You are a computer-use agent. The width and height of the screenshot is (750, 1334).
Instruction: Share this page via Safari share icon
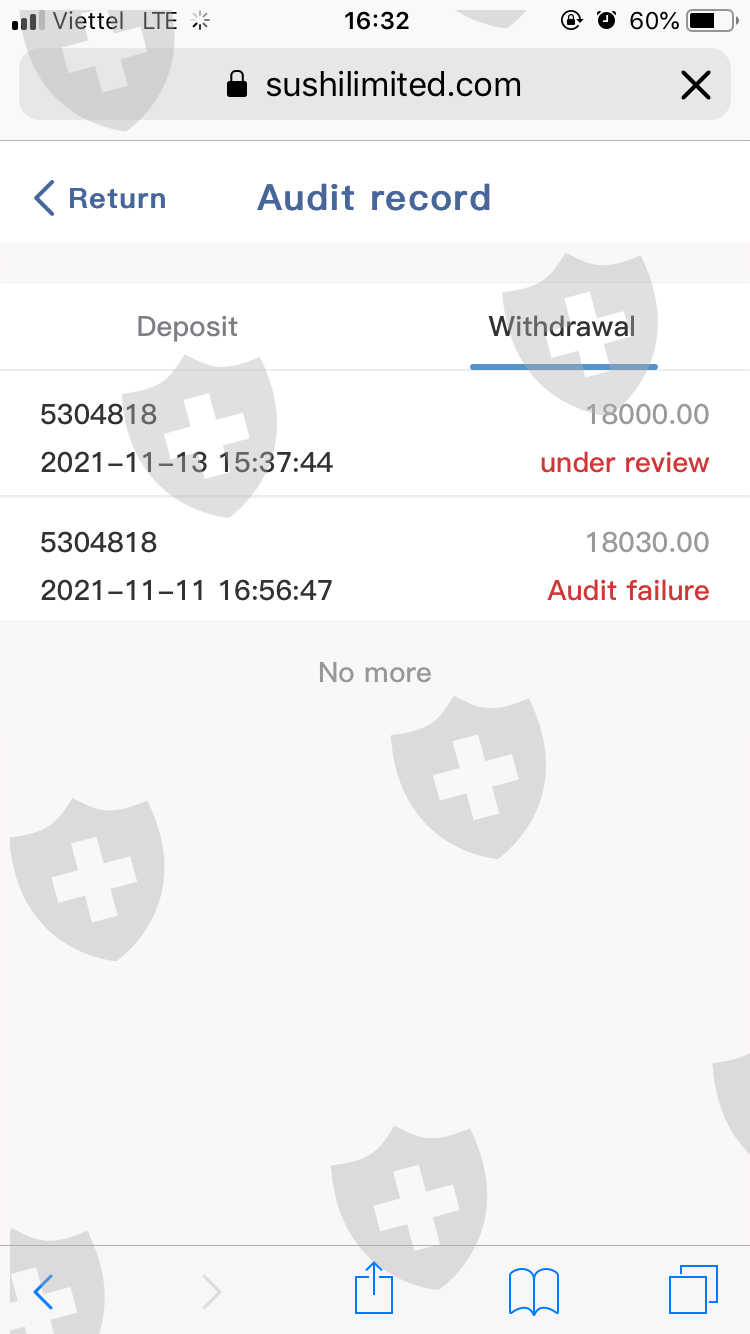pyautogui.click(x=374, y=1289)
